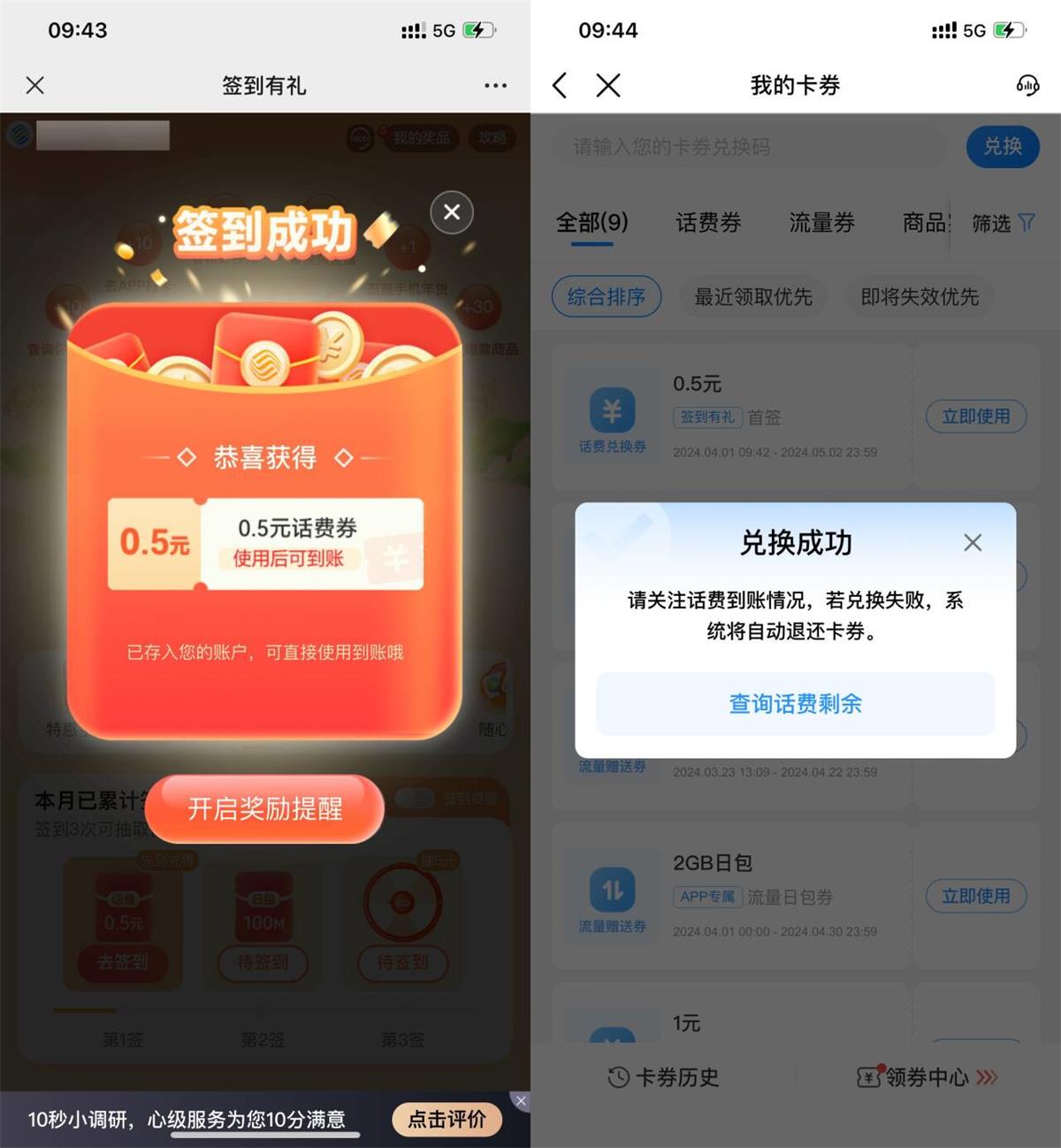Tap the 兑换 redeem button
The width and height of the screenshot is (1061, 1148).
[1002, 146]
